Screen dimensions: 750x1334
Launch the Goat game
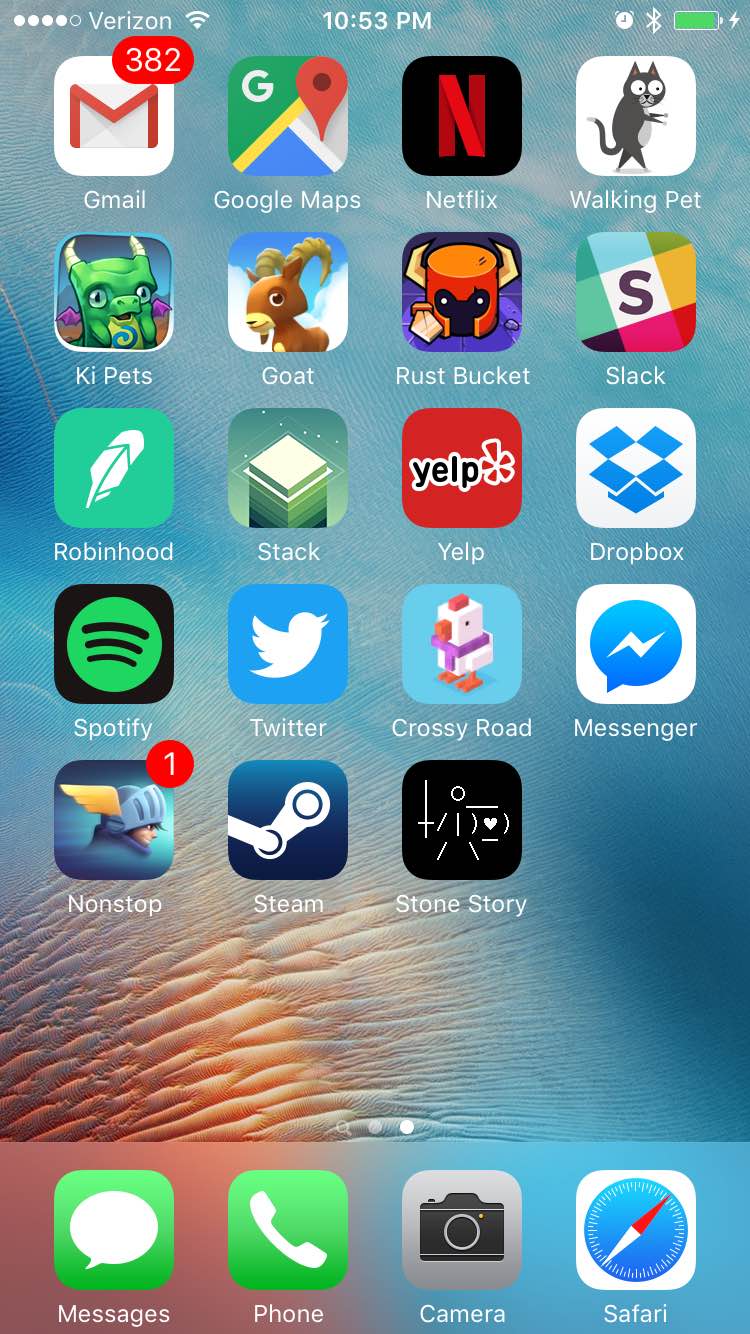pyautogui.click(x=288, y=292)
